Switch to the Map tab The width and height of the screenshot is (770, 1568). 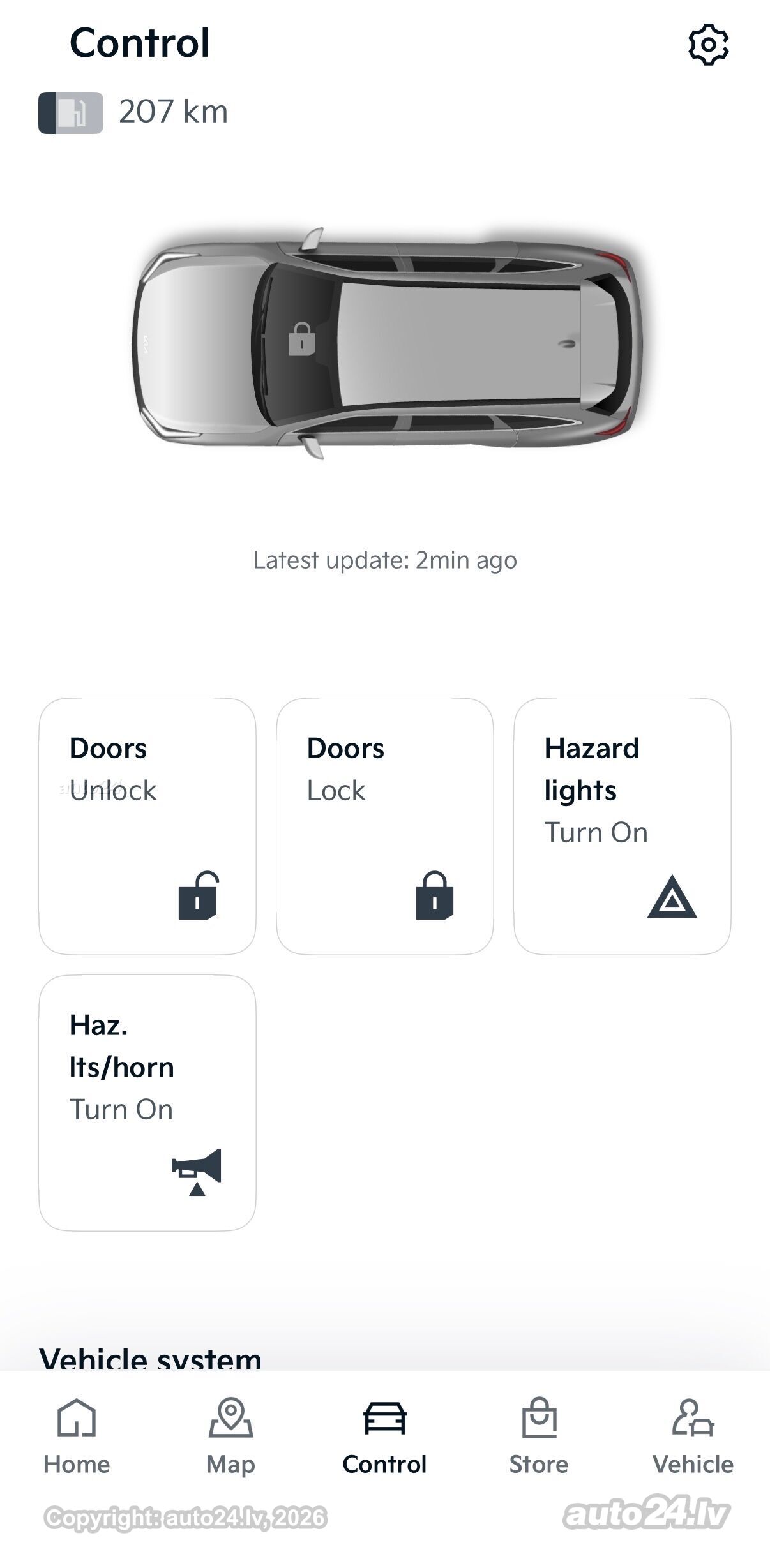pyautogui.click(x=230, y=1437)
